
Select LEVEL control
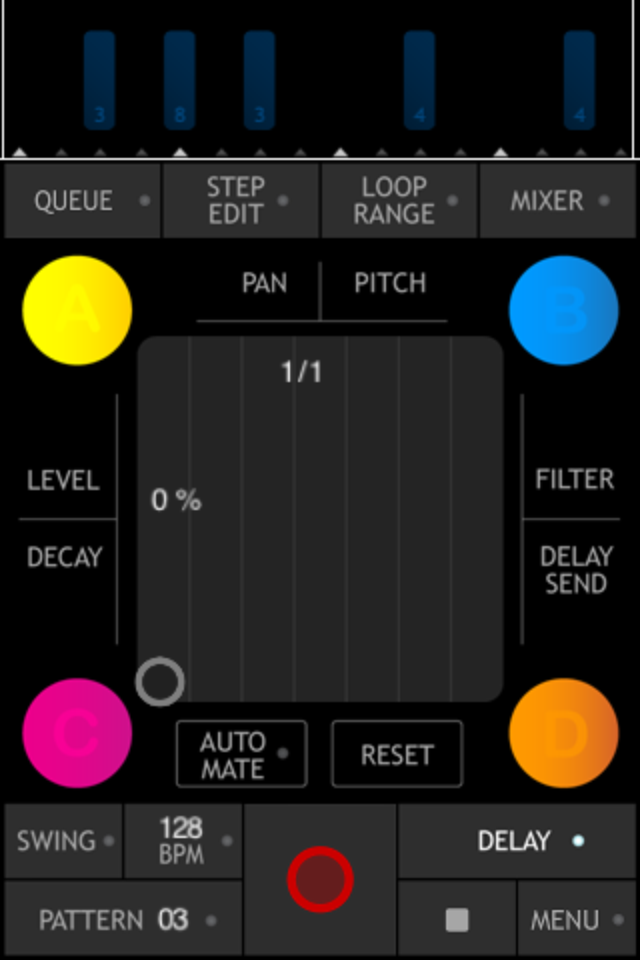click(x=63, y=480)
